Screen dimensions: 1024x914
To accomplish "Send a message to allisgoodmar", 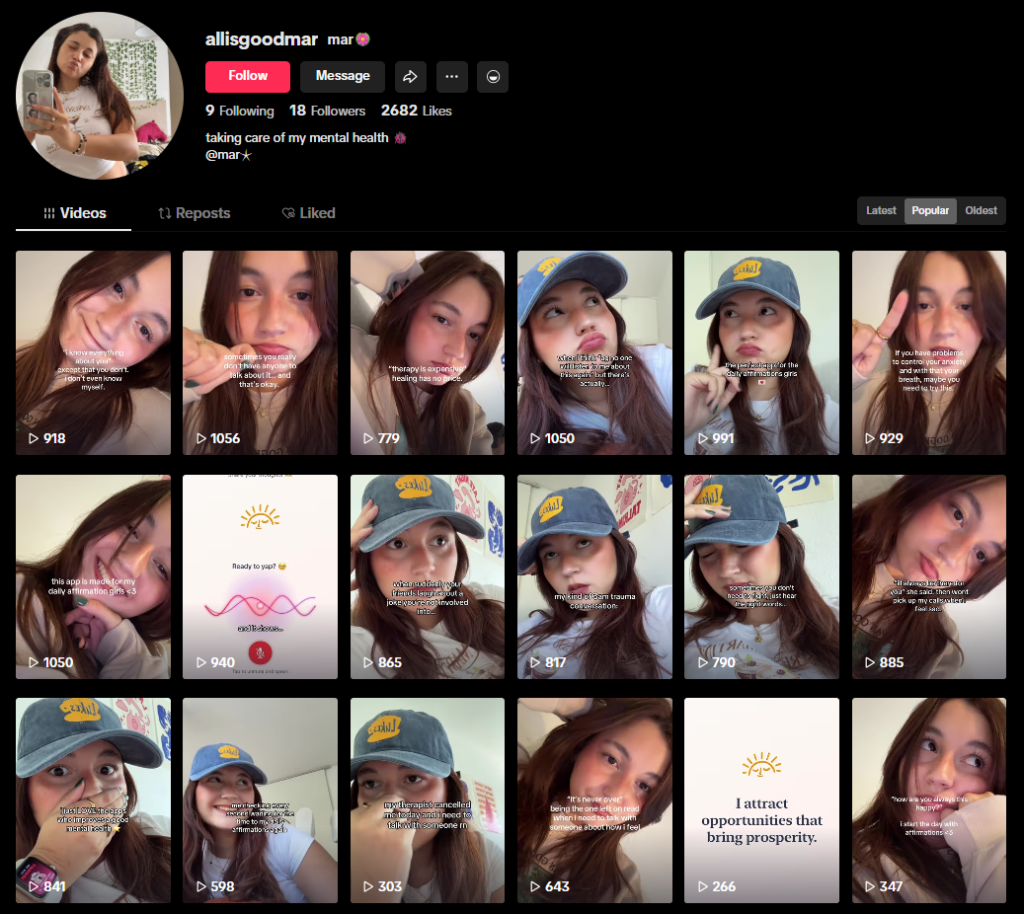I will [342, 76].
